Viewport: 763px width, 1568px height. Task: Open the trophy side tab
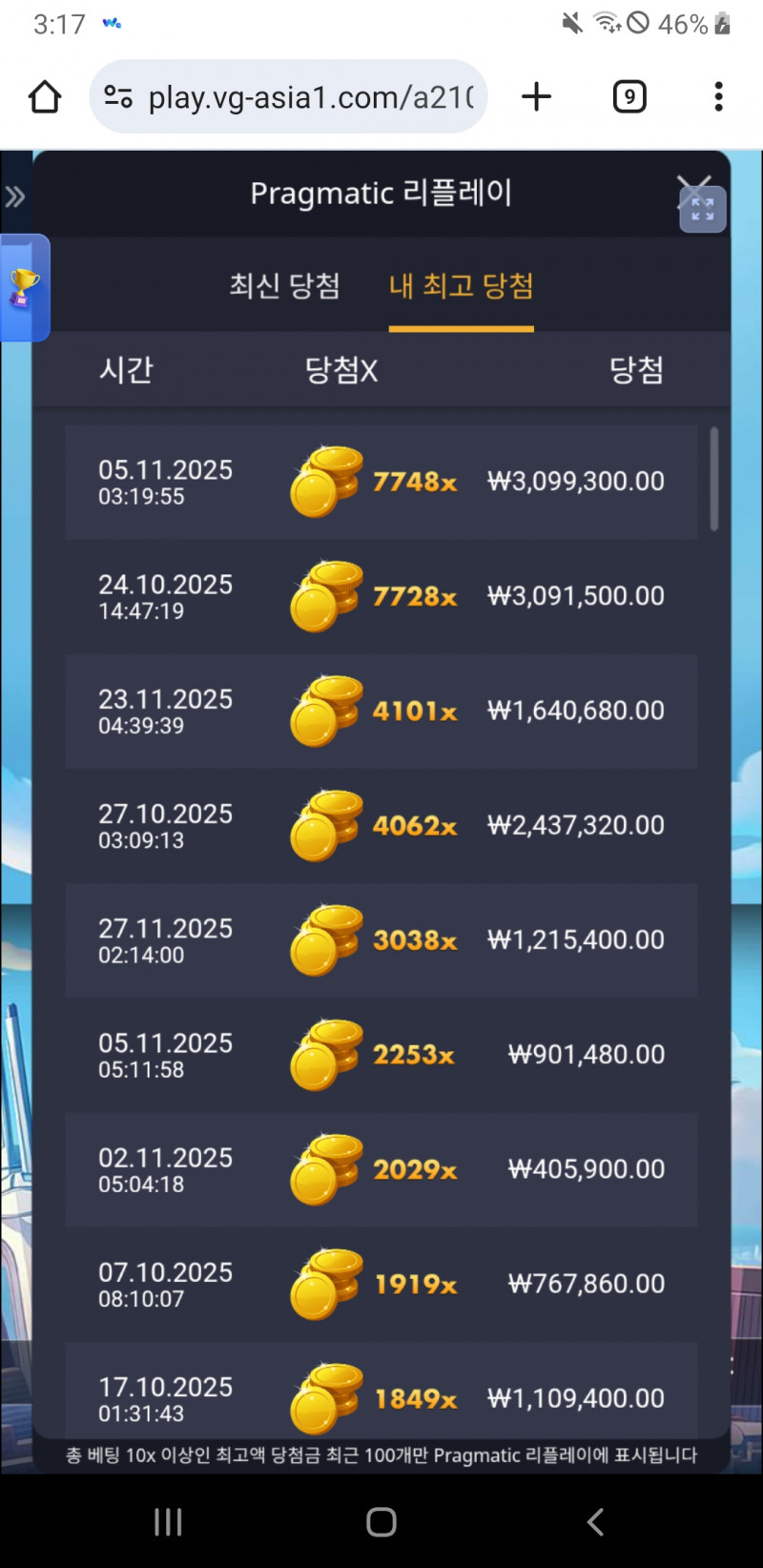[24, 287]
